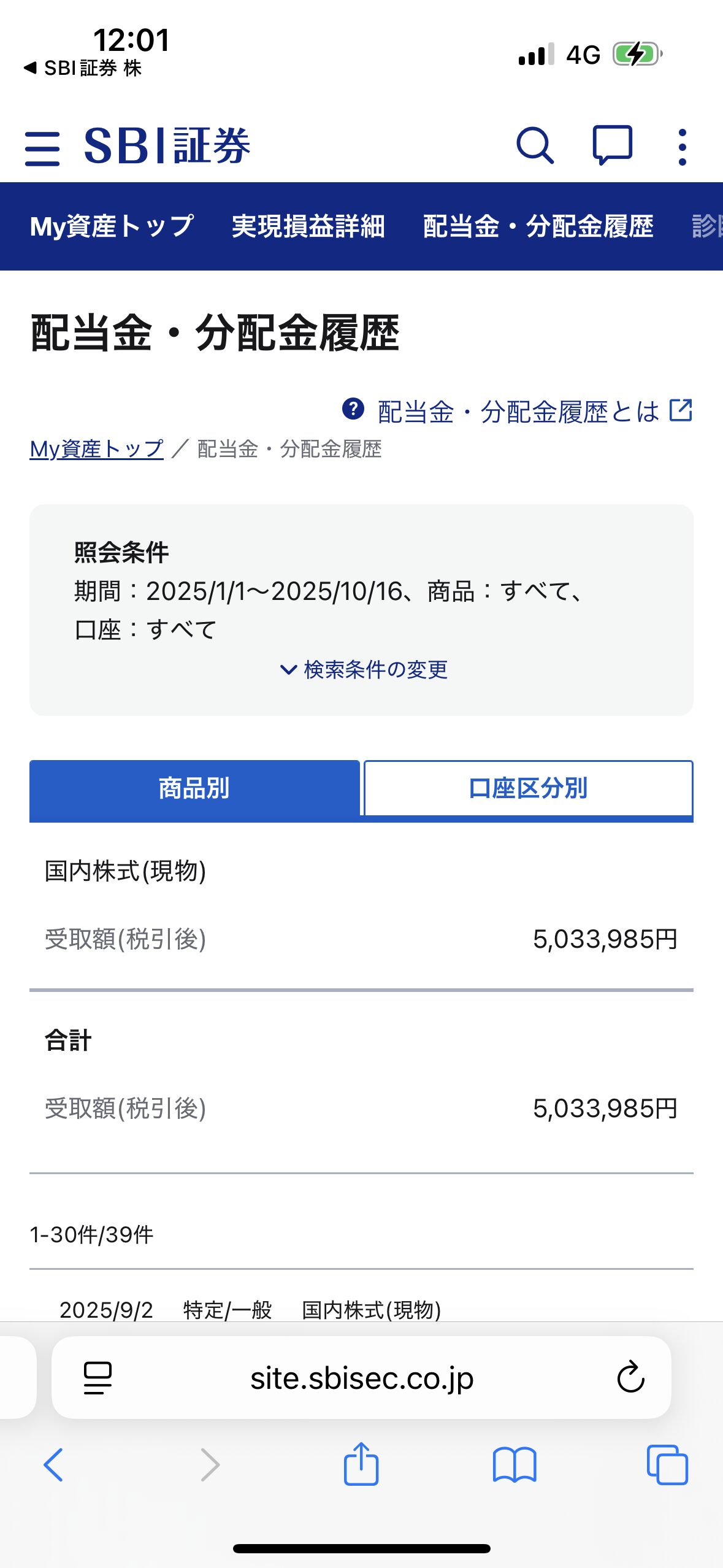The width and height of the screenshot is (723, 1568).
Task: Open the search icon in header
Action: click(x=535, y=146)
